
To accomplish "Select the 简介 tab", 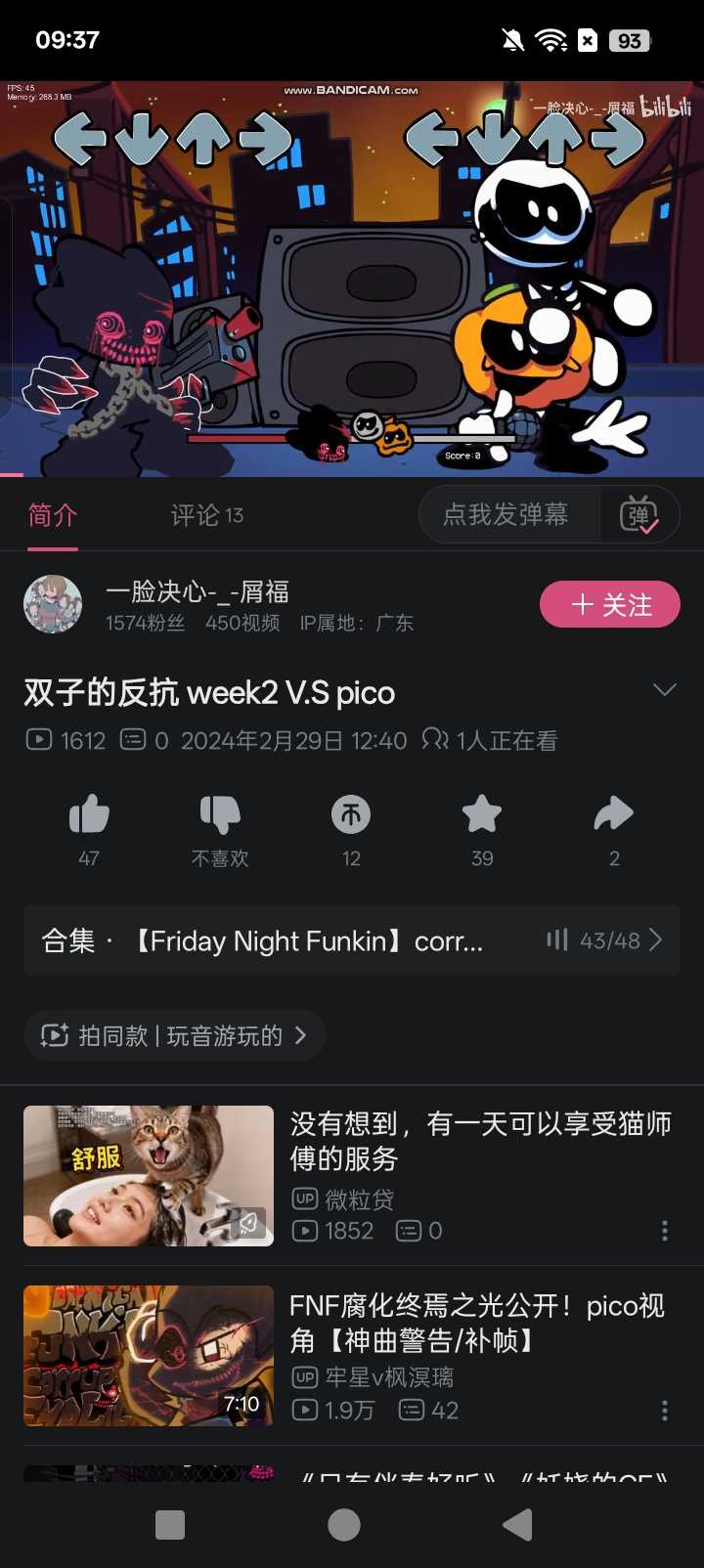I will pos(53,515).
